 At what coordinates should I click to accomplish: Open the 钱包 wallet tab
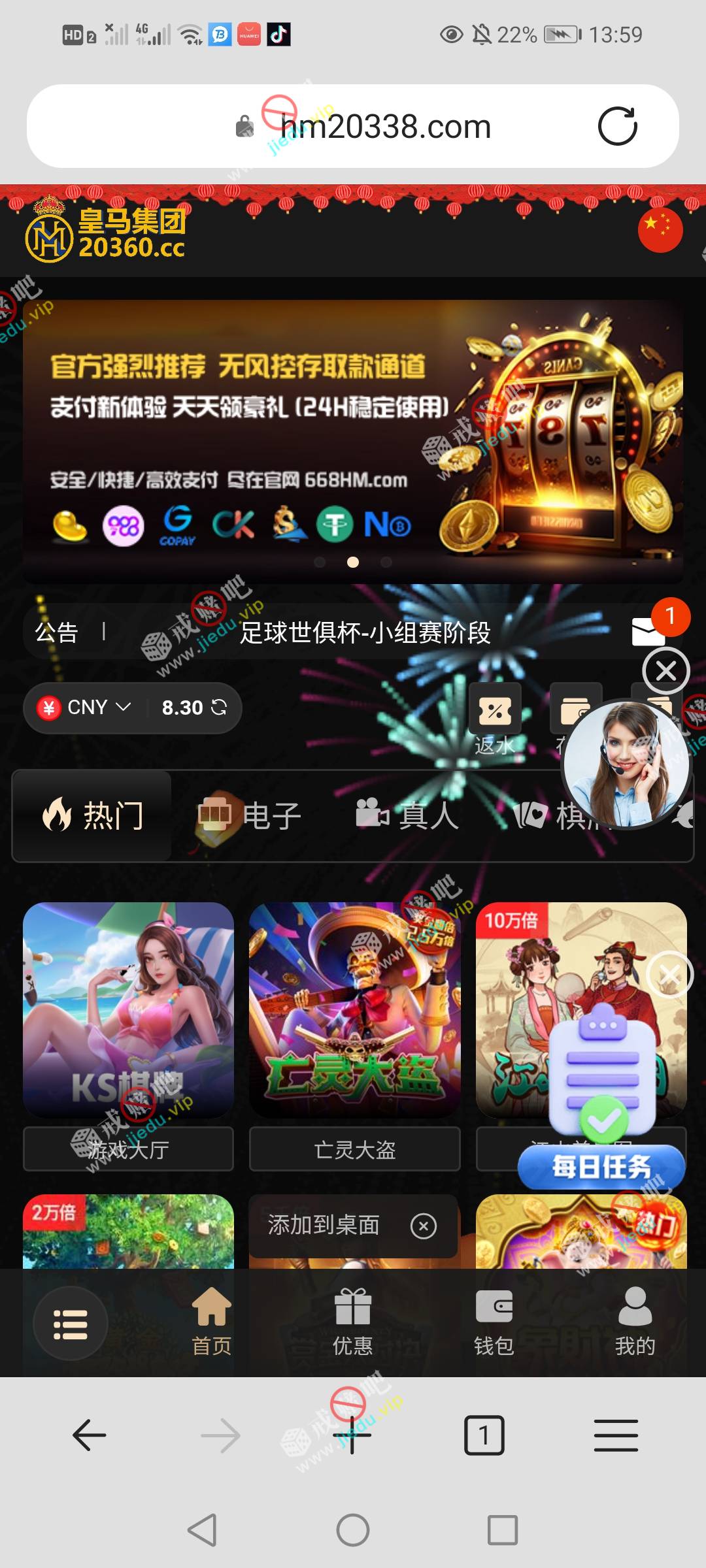tap(494, 1324)
